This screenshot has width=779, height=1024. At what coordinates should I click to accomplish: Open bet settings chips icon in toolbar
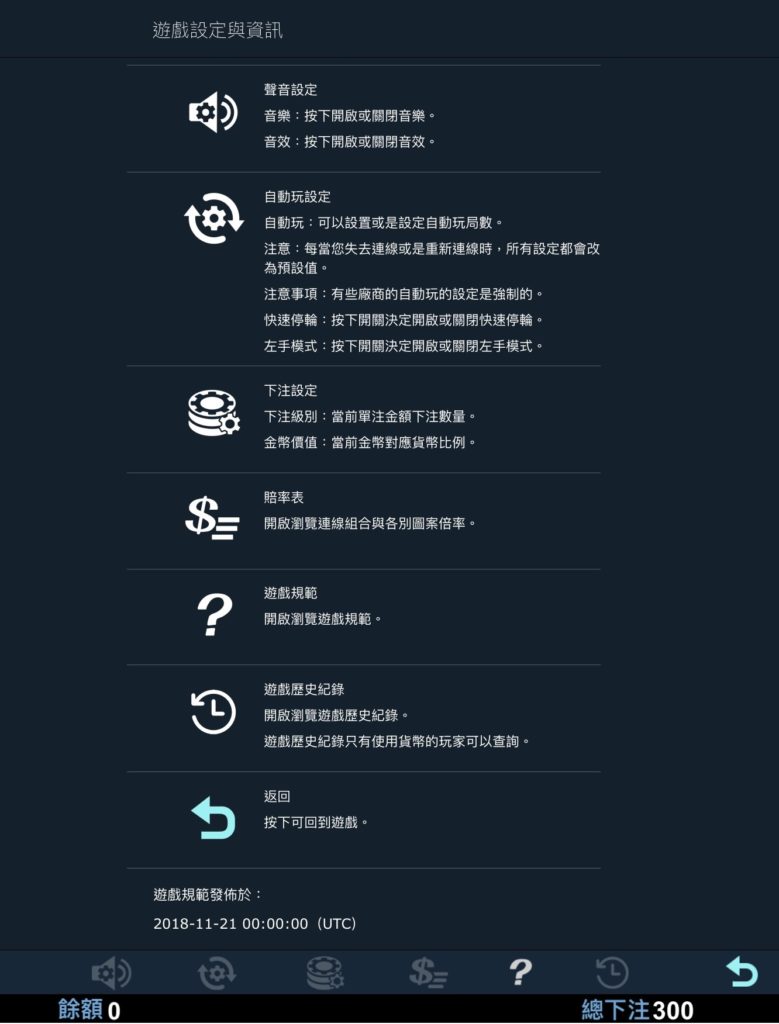pyautogui.click(x=324, y=972)
